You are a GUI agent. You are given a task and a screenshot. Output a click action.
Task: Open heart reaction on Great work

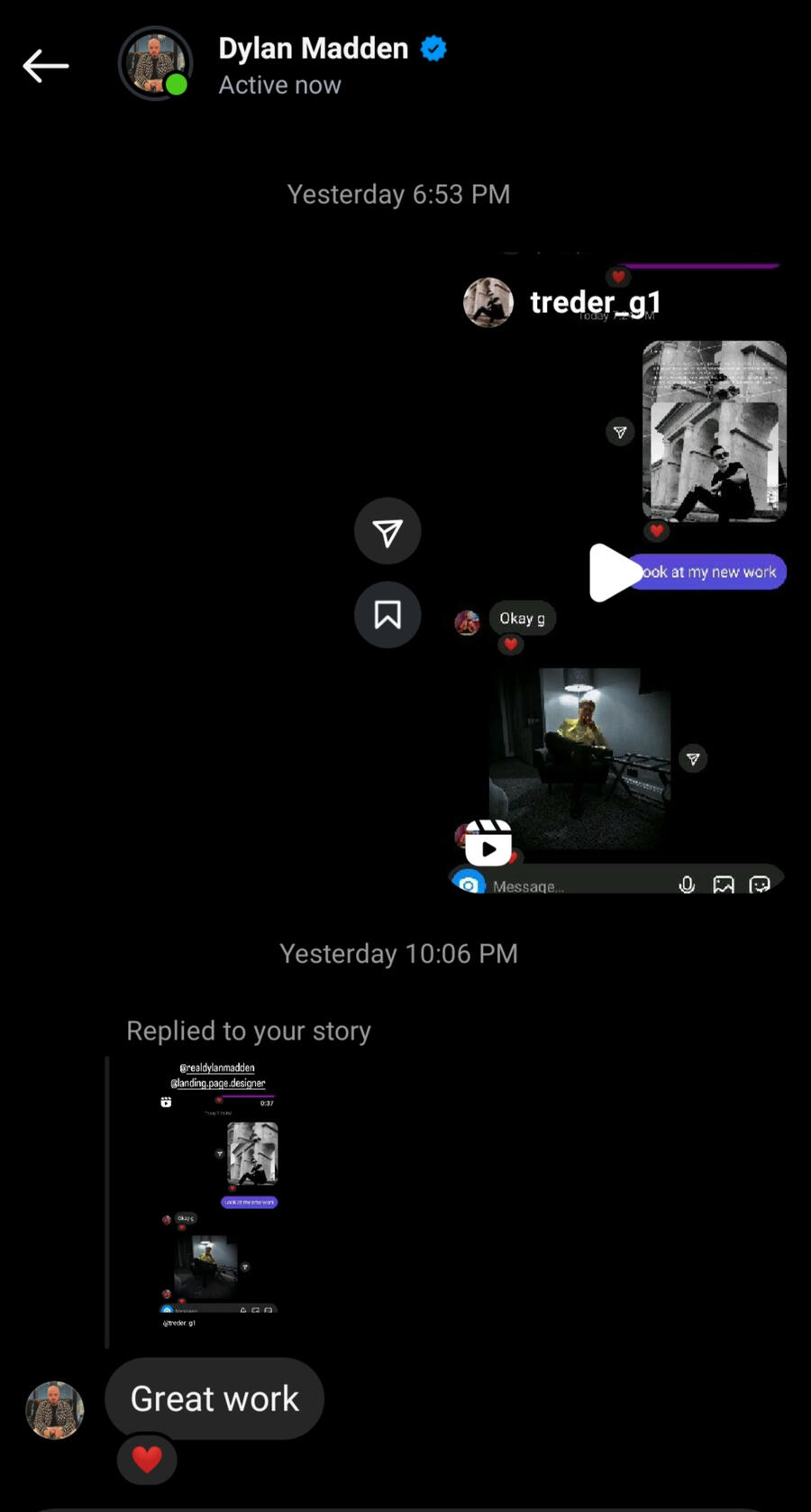(147, 1458)
